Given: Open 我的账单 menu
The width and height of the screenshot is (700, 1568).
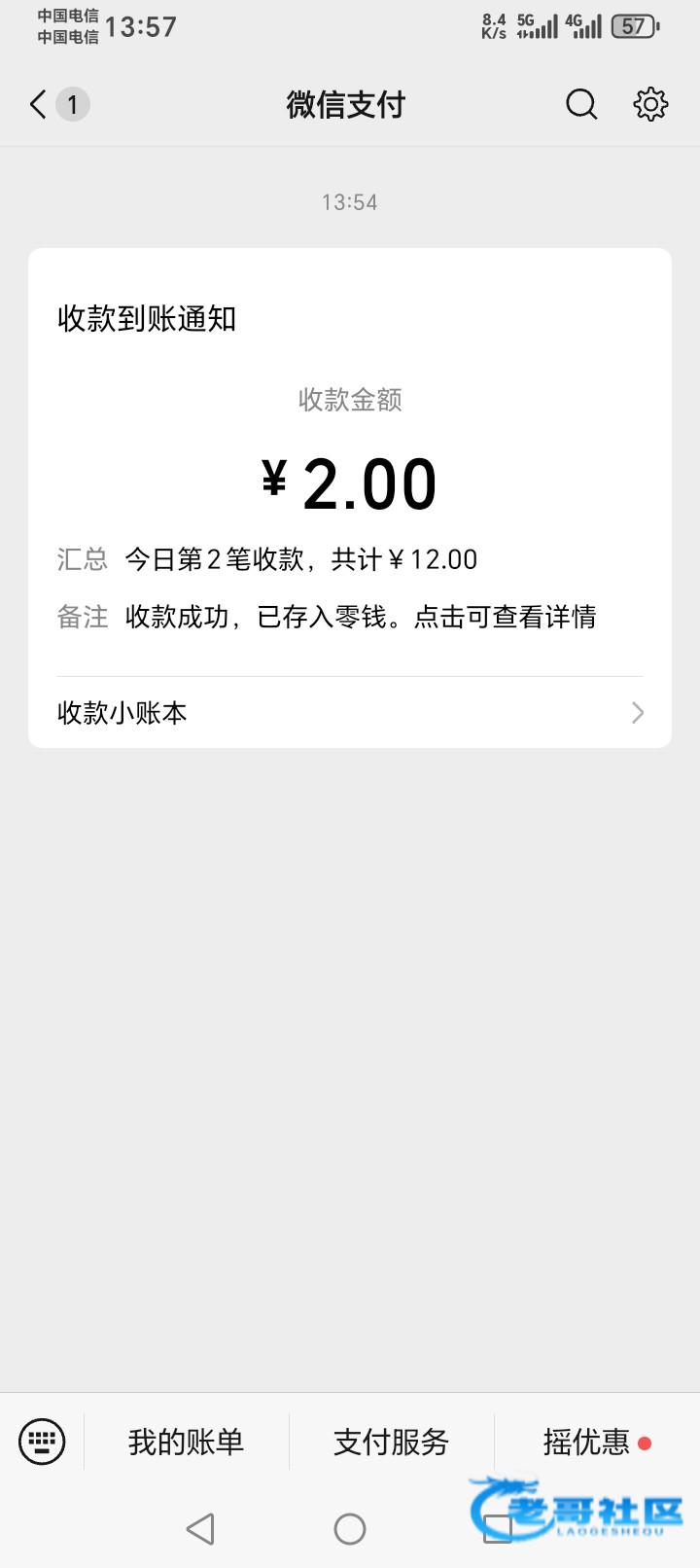Looking at the screenshot, I should click(x=186, y=1442).
